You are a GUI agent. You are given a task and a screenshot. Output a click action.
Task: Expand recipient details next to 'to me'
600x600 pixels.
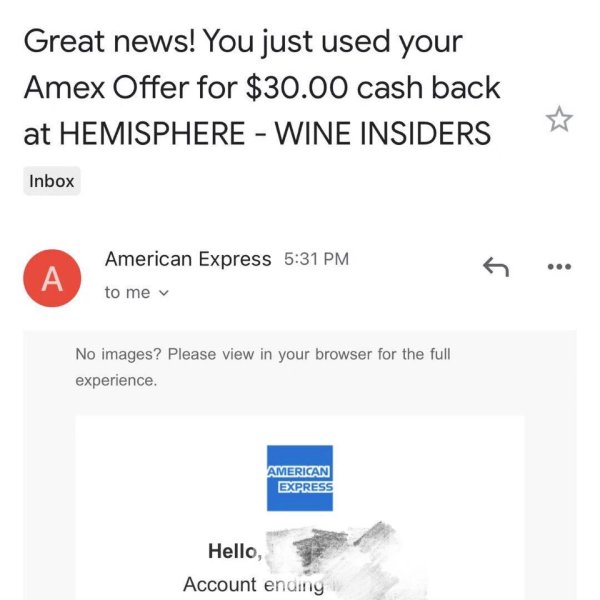[x=165, y=293]
